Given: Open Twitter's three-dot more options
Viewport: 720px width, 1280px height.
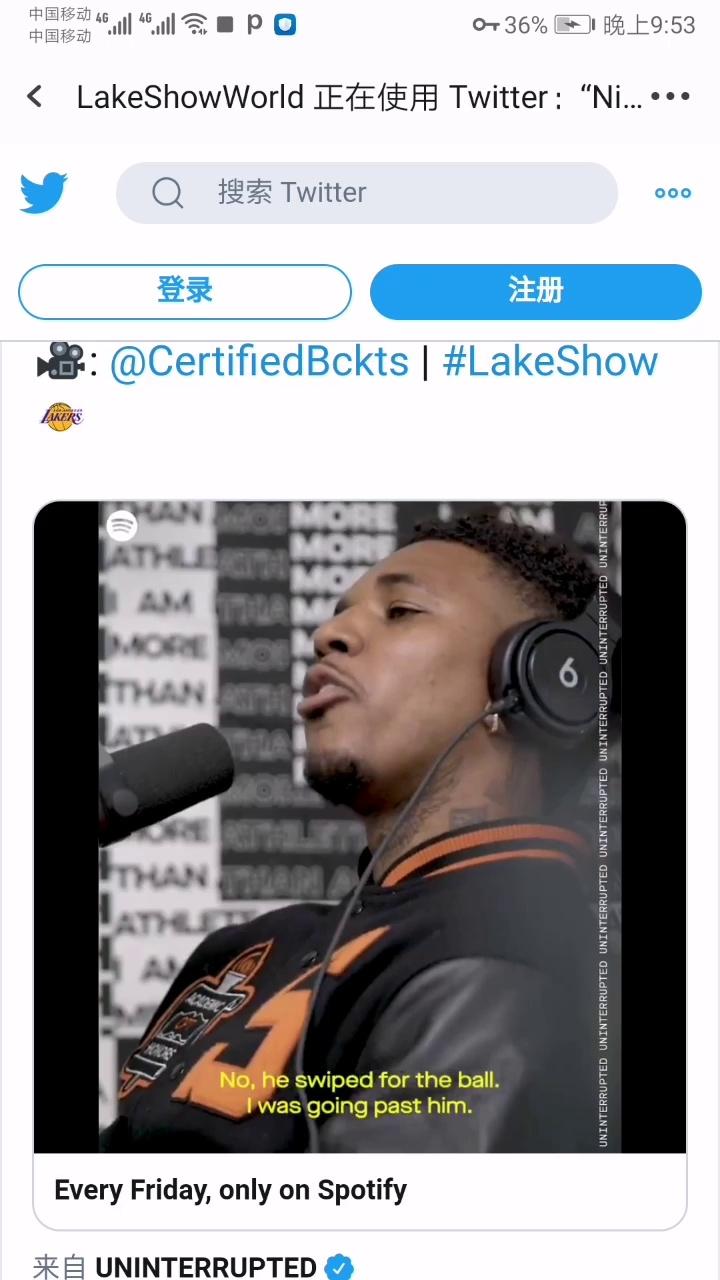Looking at the screenshot, I should click(672, 193).
